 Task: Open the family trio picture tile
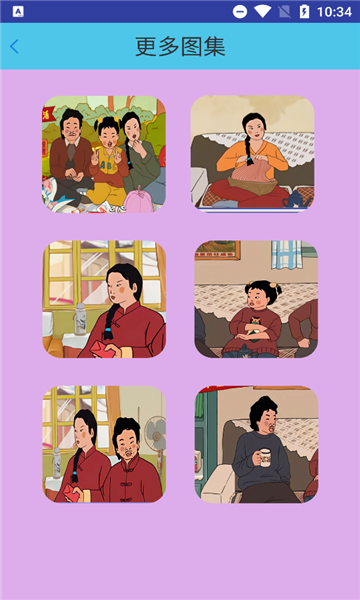point(104,154)
